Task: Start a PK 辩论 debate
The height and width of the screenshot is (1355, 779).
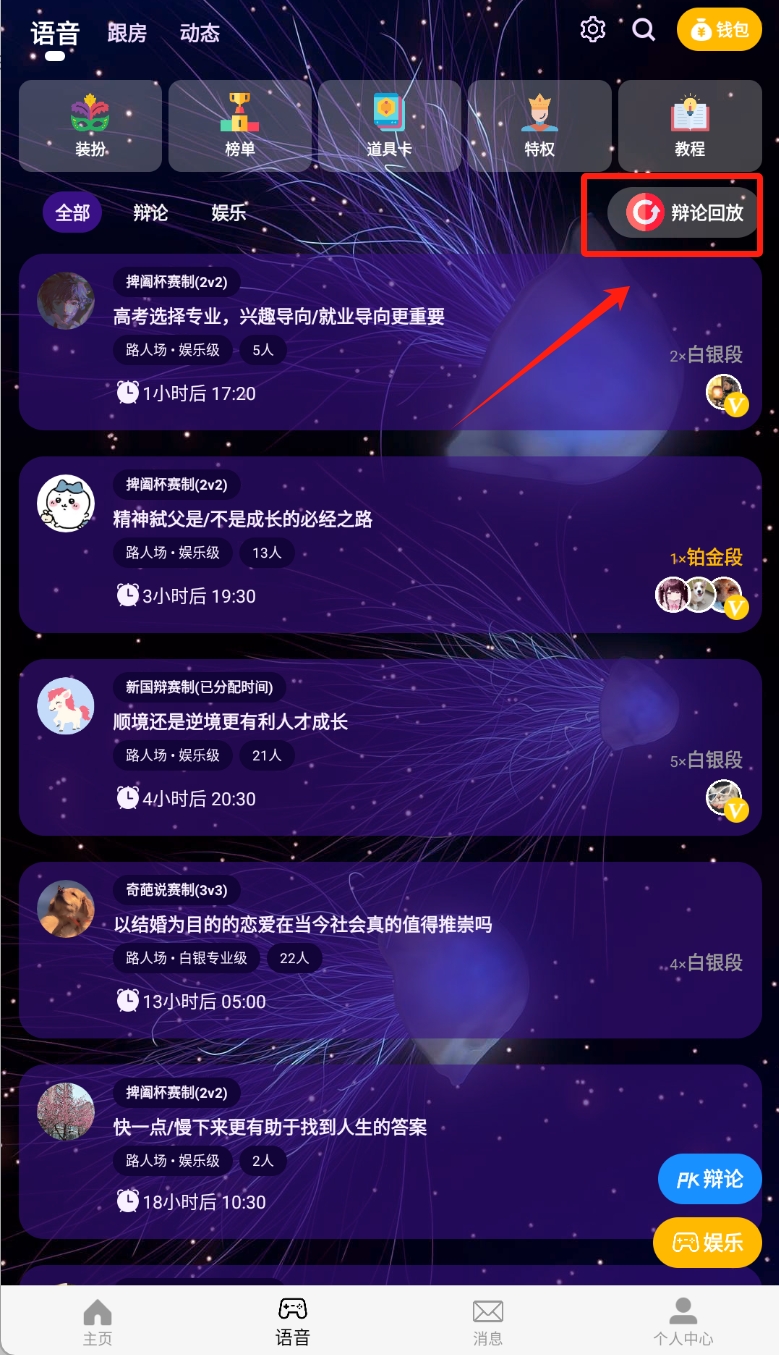Action: (709, 1180)
